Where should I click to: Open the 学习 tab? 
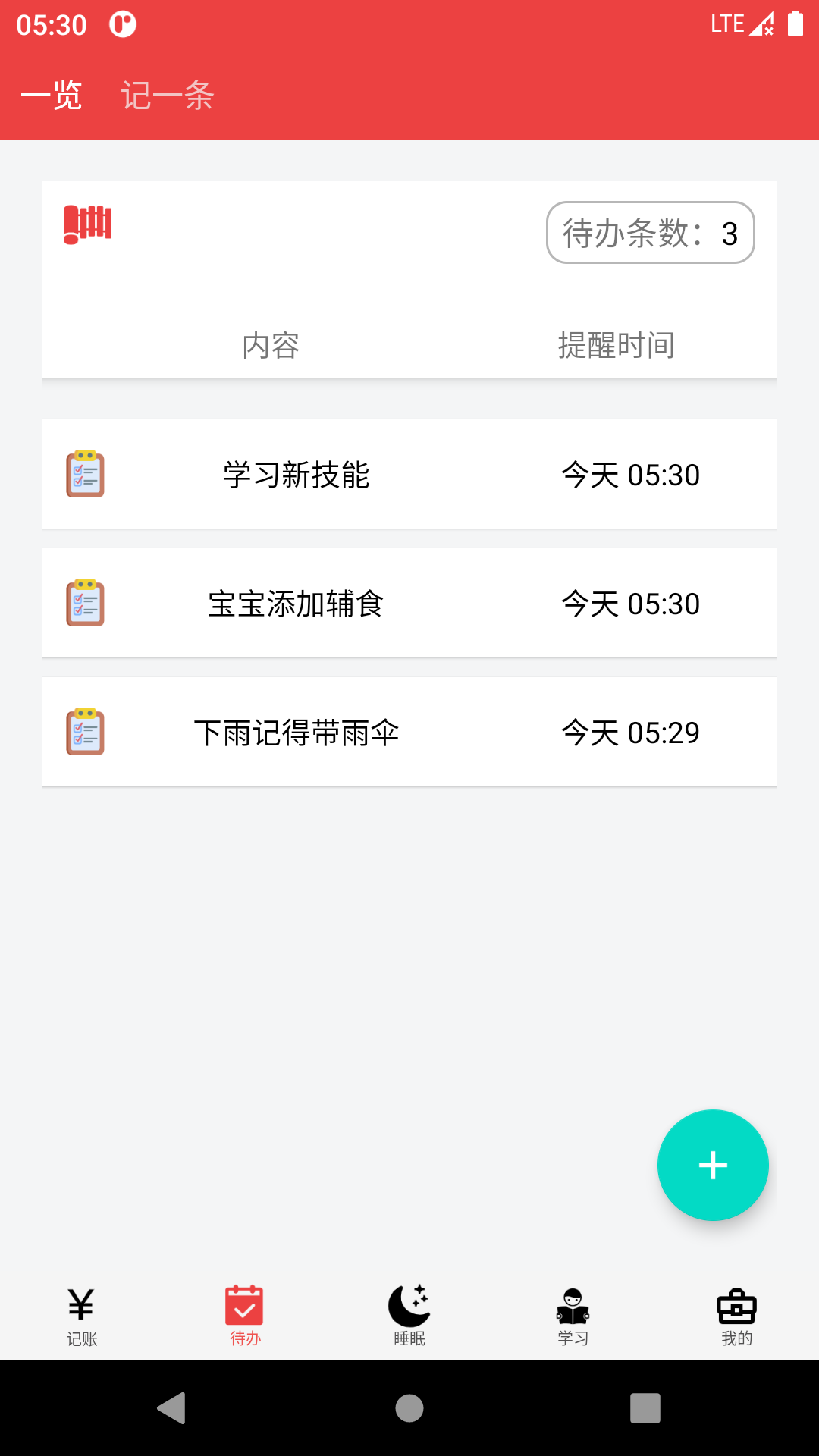pos(573,1316)
